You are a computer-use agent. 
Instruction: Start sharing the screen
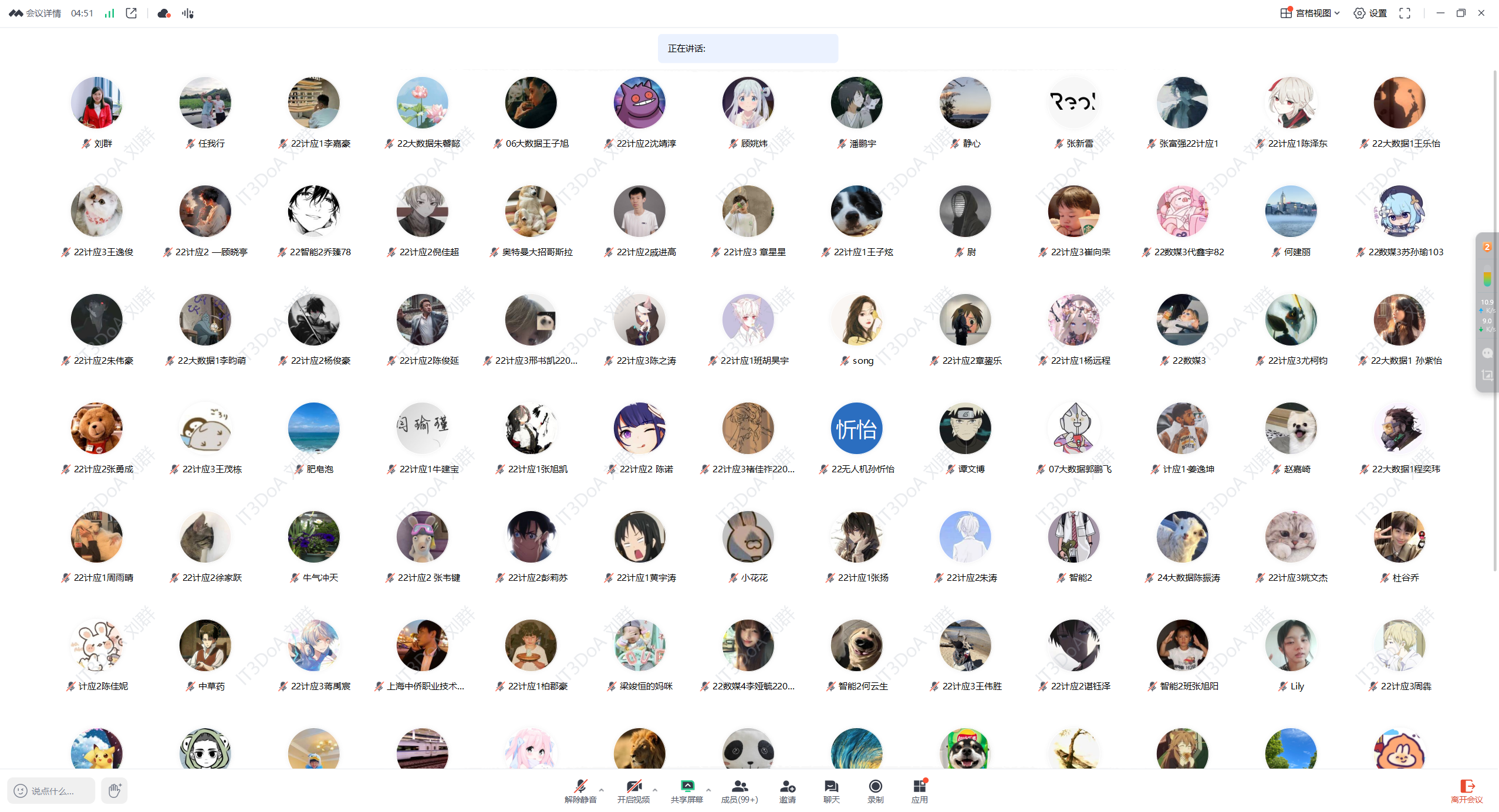[x=687, y=790]
